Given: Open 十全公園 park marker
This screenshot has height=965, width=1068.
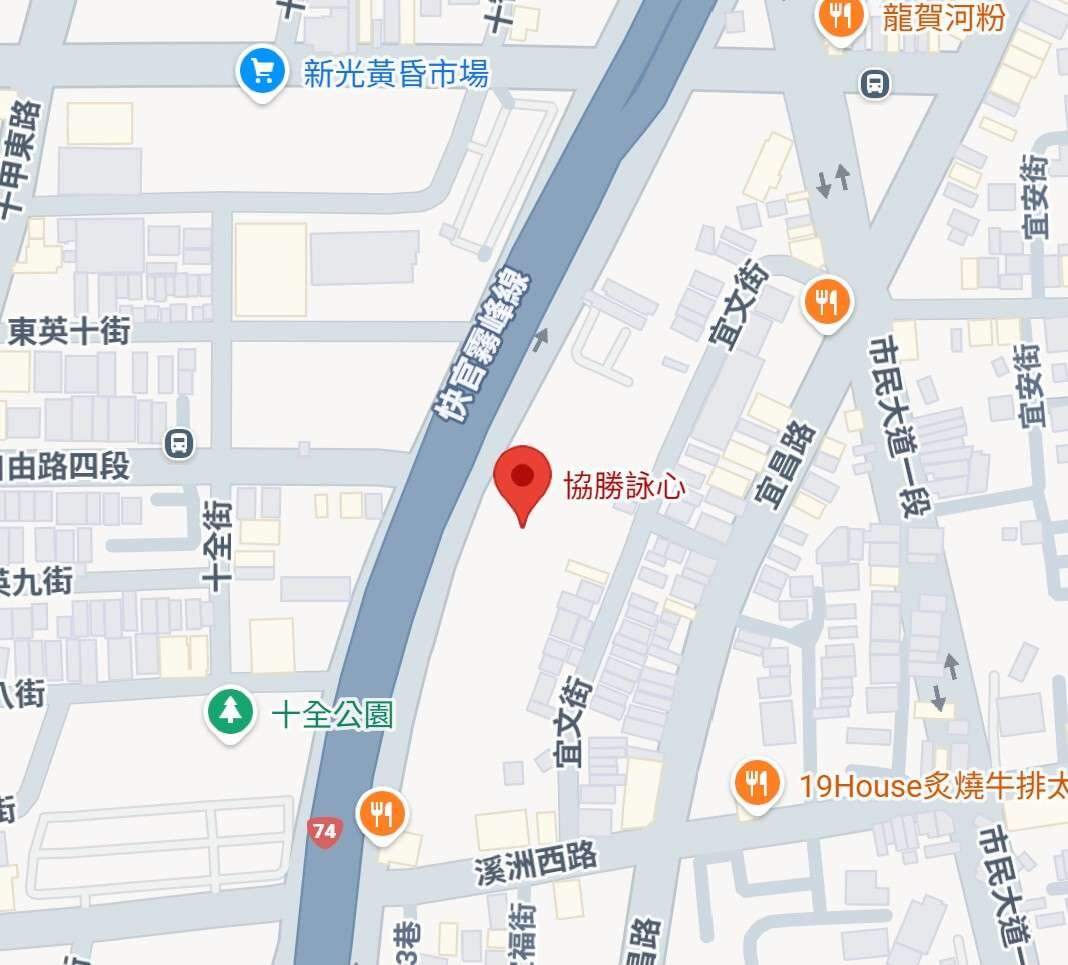Looking at the screenshot, I should [230, 713].
